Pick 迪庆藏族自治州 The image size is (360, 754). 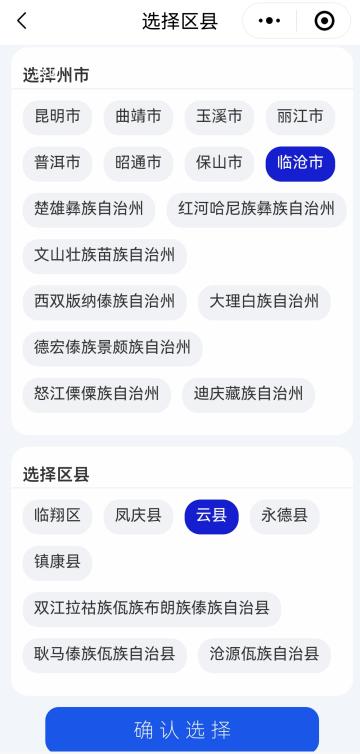pos(248,395)
